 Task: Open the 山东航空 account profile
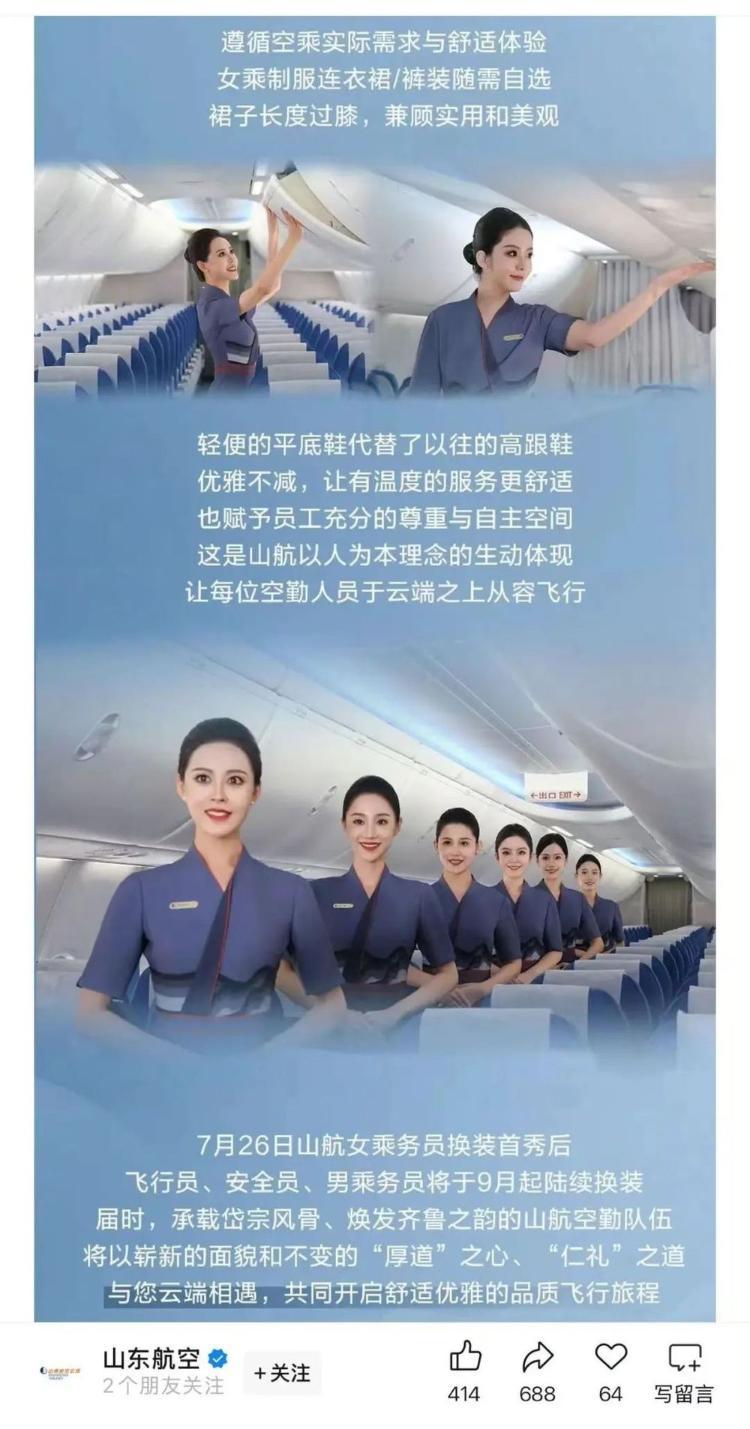tap(150, 1359)
